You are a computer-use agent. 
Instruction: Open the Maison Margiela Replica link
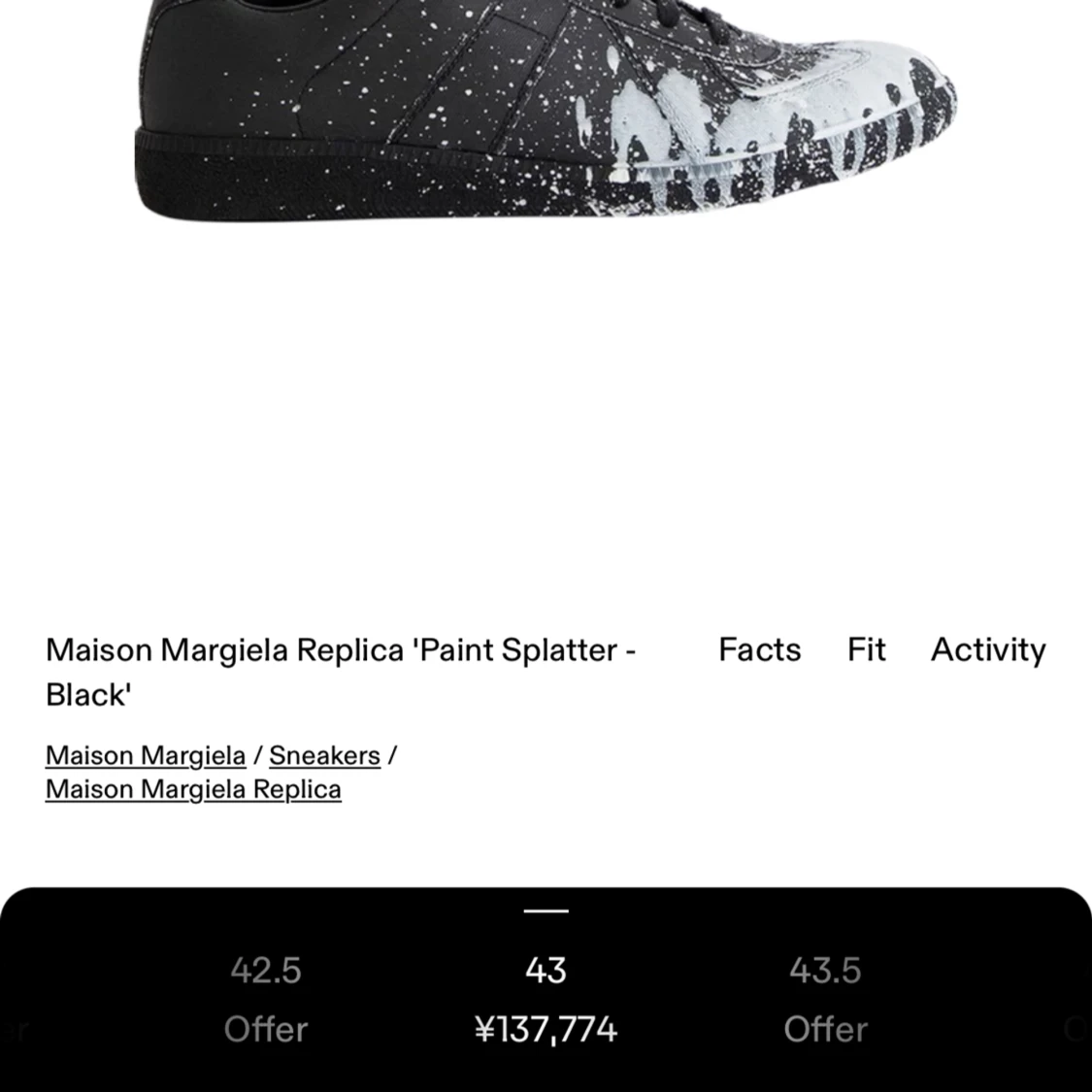pyautogui.click(x=193, y=789)
